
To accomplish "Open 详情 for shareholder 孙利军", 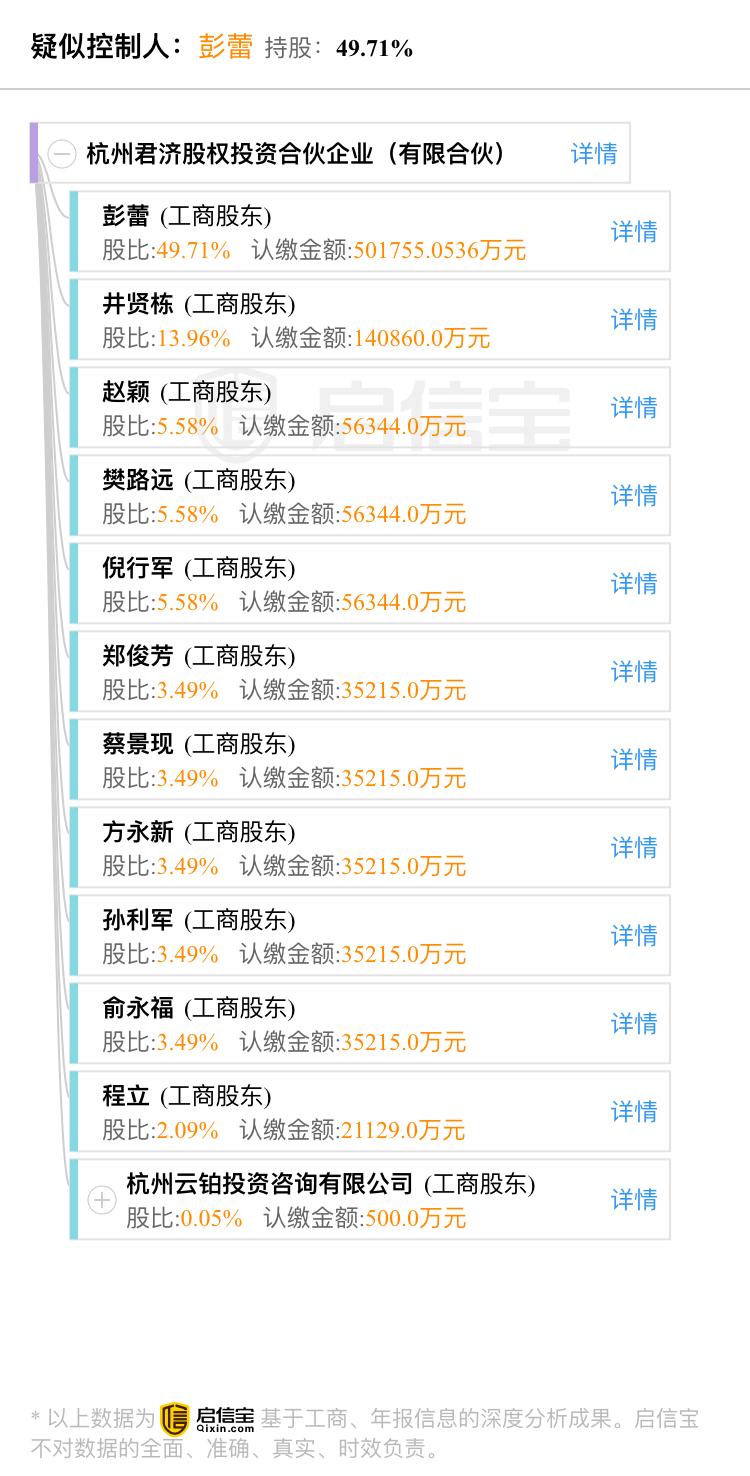I will click(634, 936).
